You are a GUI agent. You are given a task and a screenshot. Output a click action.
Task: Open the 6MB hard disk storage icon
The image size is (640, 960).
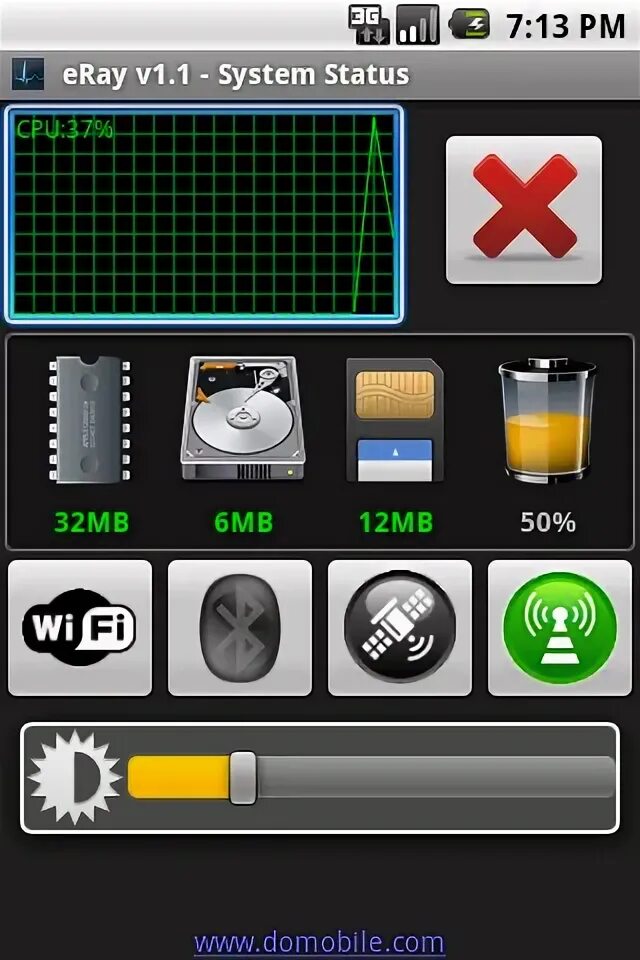click(240, 422)
